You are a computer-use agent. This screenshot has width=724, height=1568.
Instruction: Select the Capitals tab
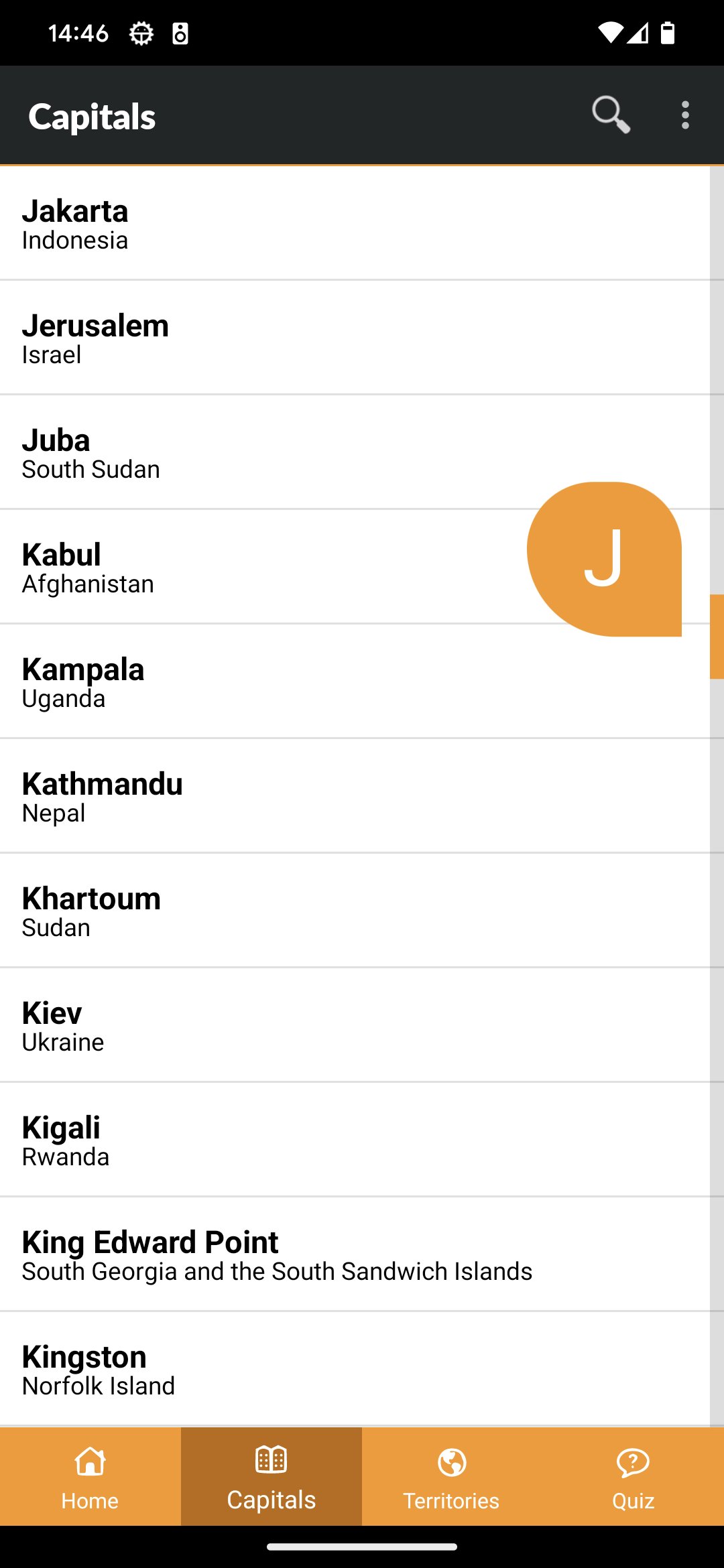[271, 1476]
